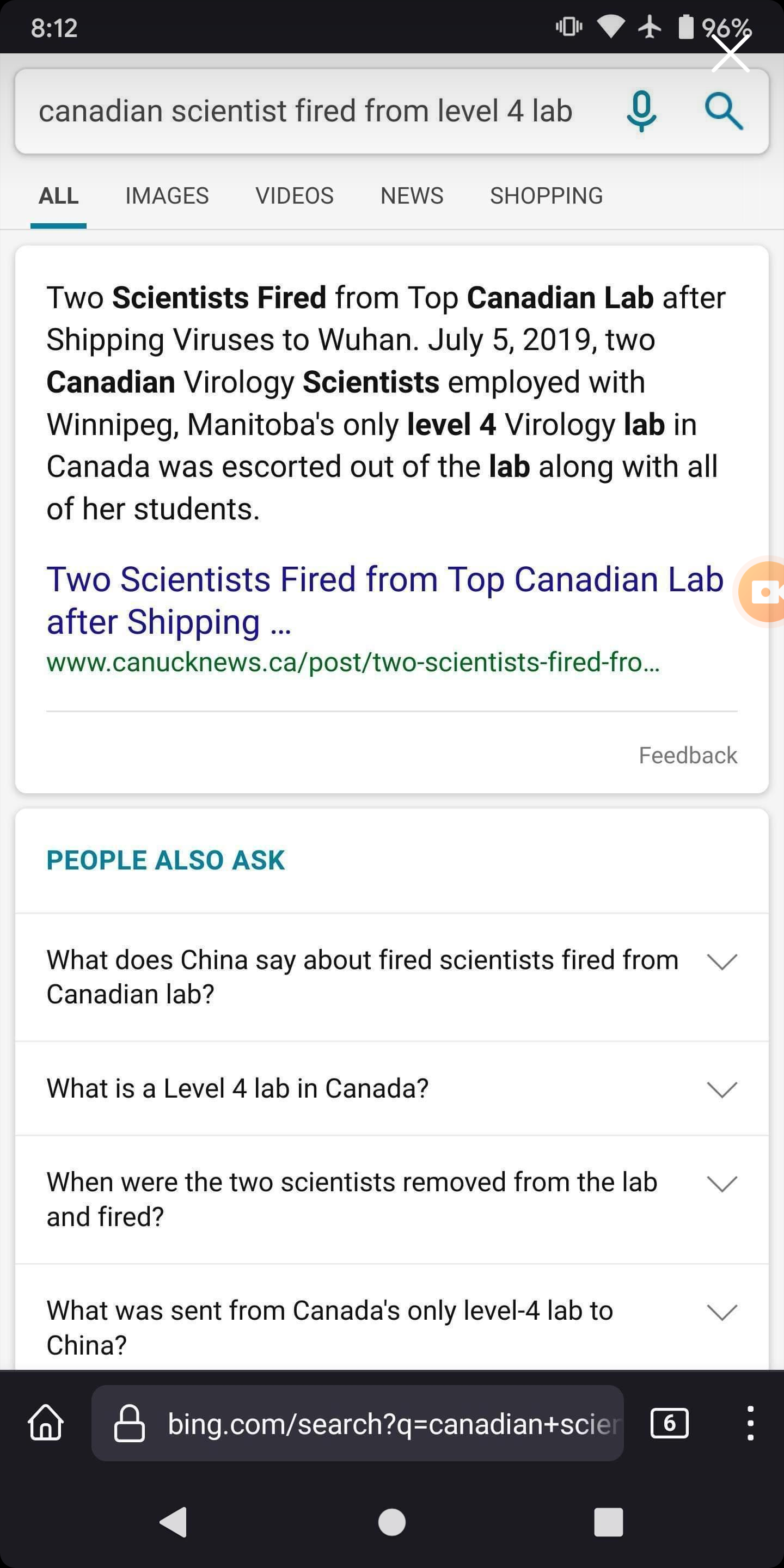
Task: Open the browser overflow menu
Action: pos(750,1423)
